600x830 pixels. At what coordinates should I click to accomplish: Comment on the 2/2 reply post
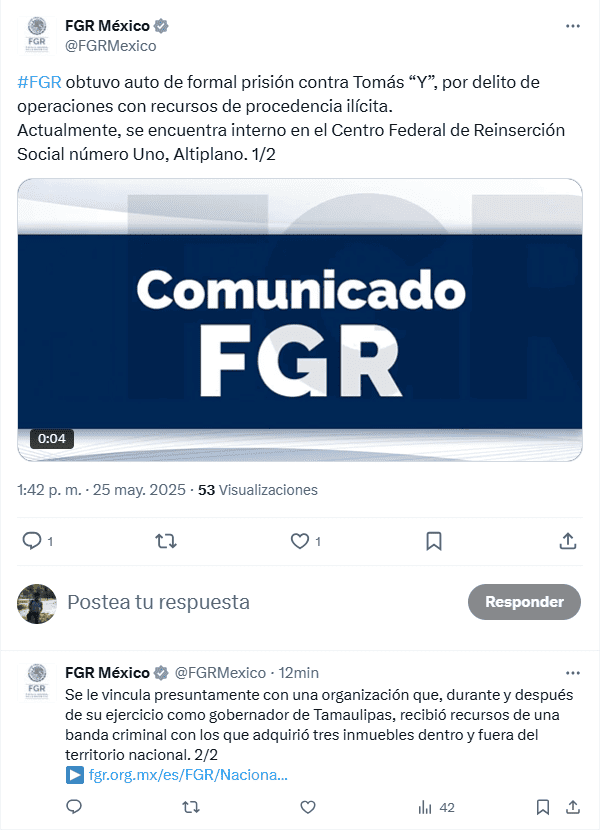74,807
